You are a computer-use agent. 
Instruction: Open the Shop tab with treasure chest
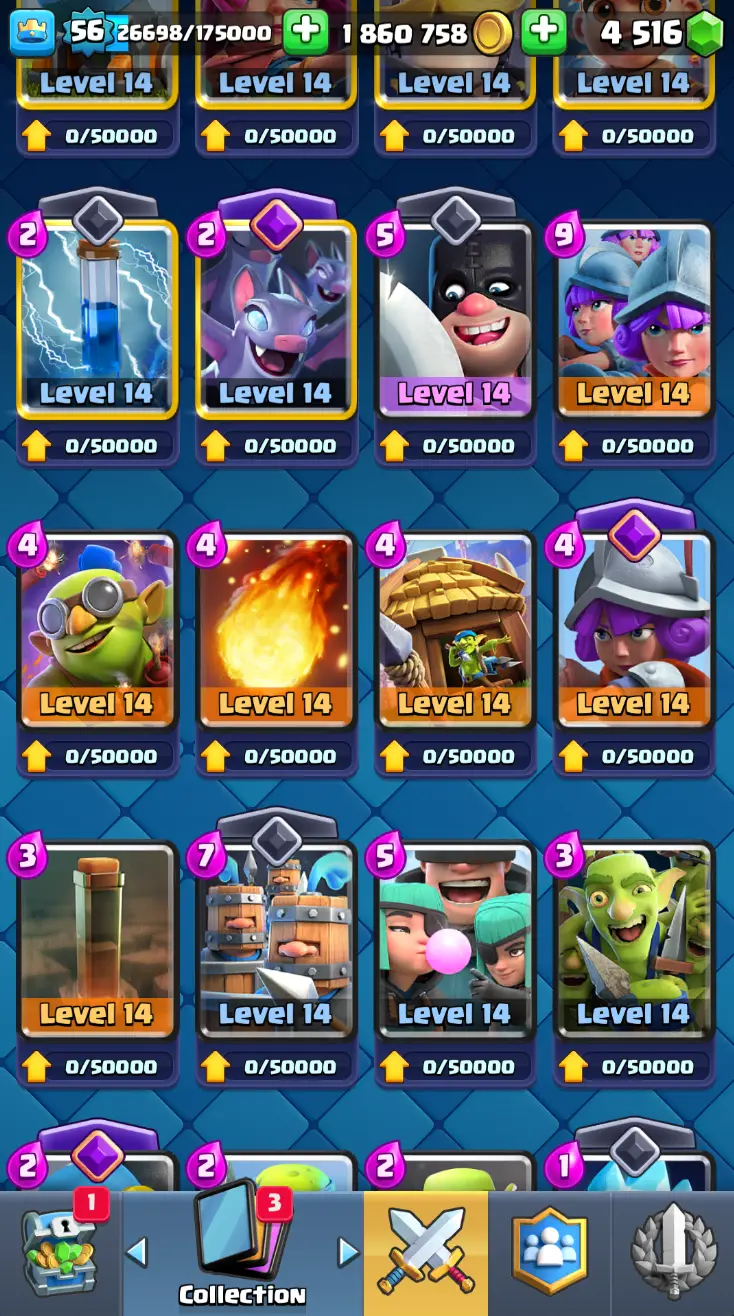click(60, 1253)
